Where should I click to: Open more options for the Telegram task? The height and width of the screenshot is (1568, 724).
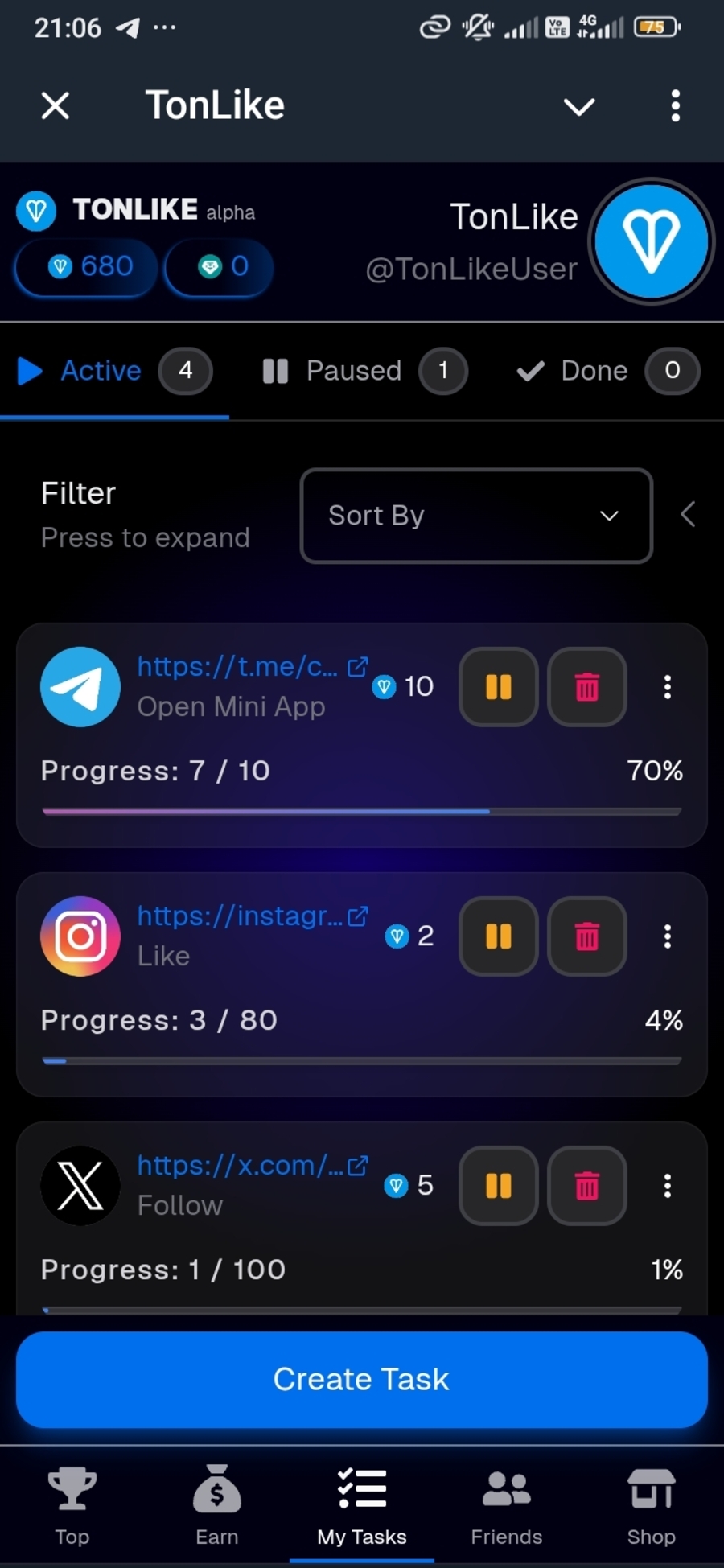[x=667, y=687]
